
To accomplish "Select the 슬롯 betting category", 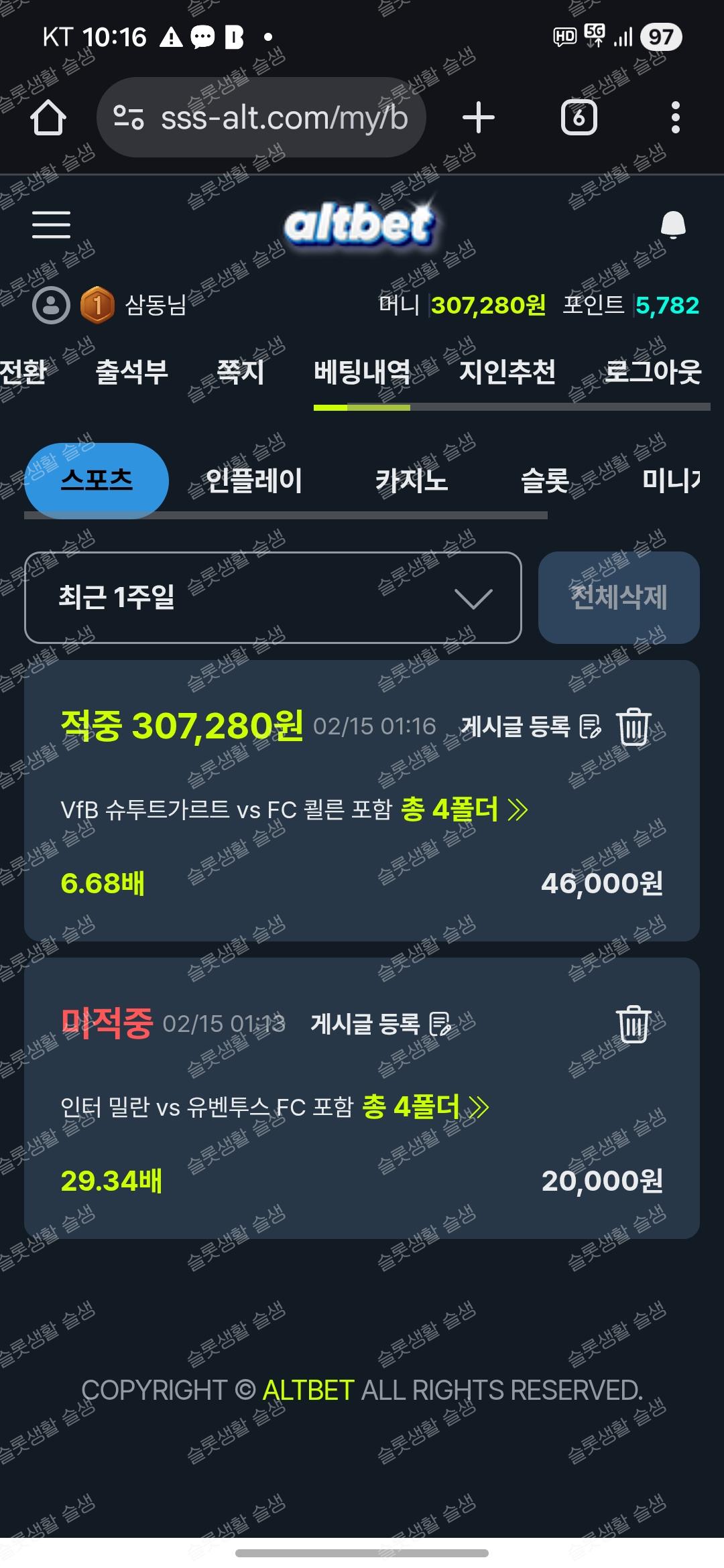I will coord(544,480).
